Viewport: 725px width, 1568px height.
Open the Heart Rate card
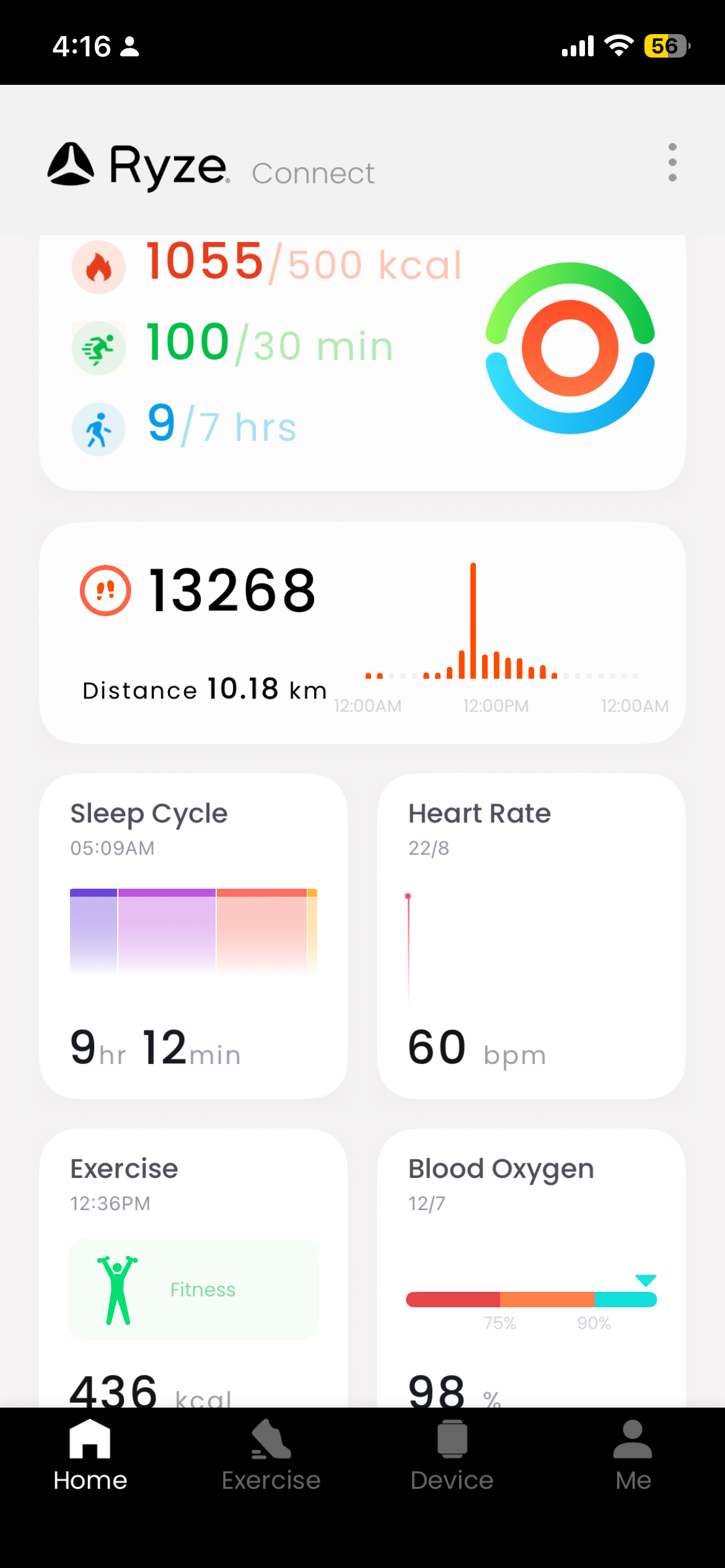coord(531,936)
